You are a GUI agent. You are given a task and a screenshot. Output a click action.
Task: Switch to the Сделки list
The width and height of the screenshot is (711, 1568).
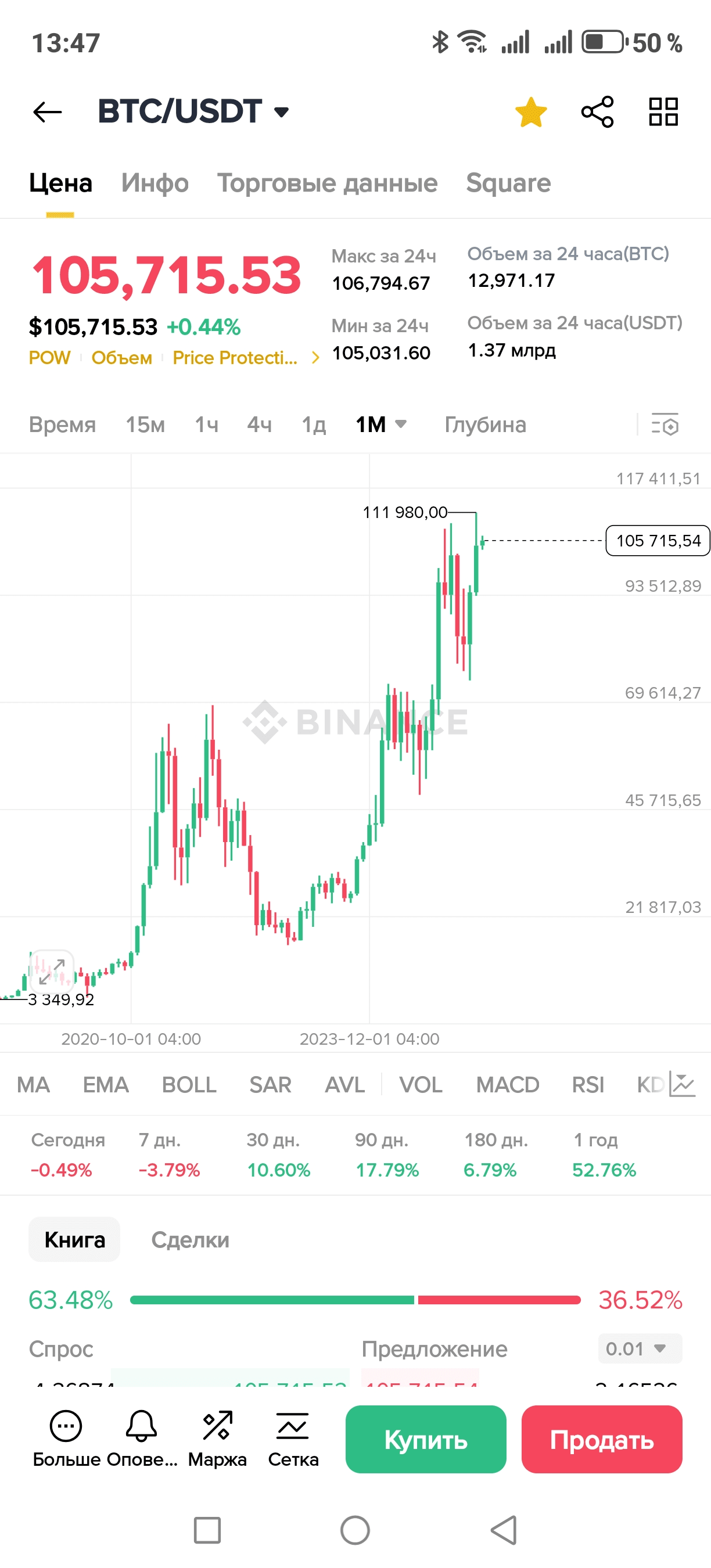(190, 1239)
